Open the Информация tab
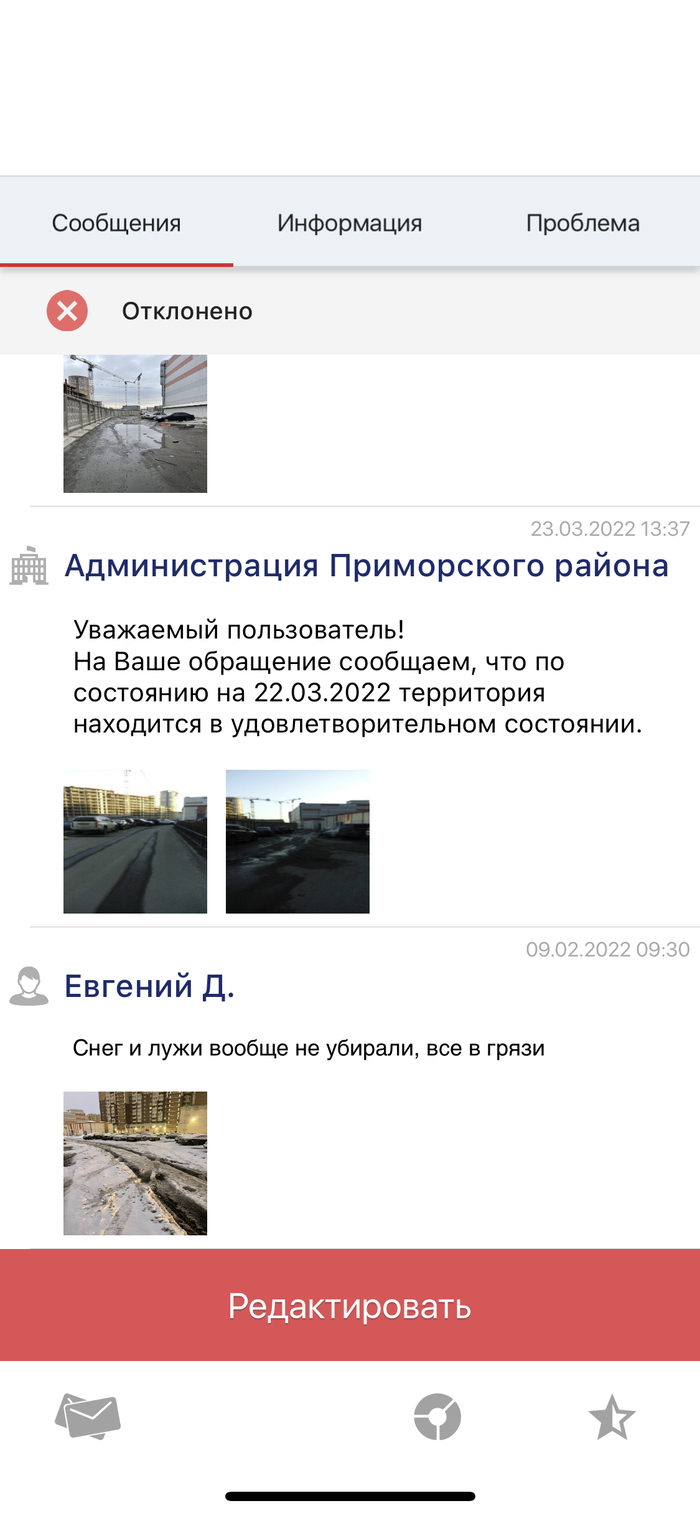700x1516 pixels. [349, 223]
